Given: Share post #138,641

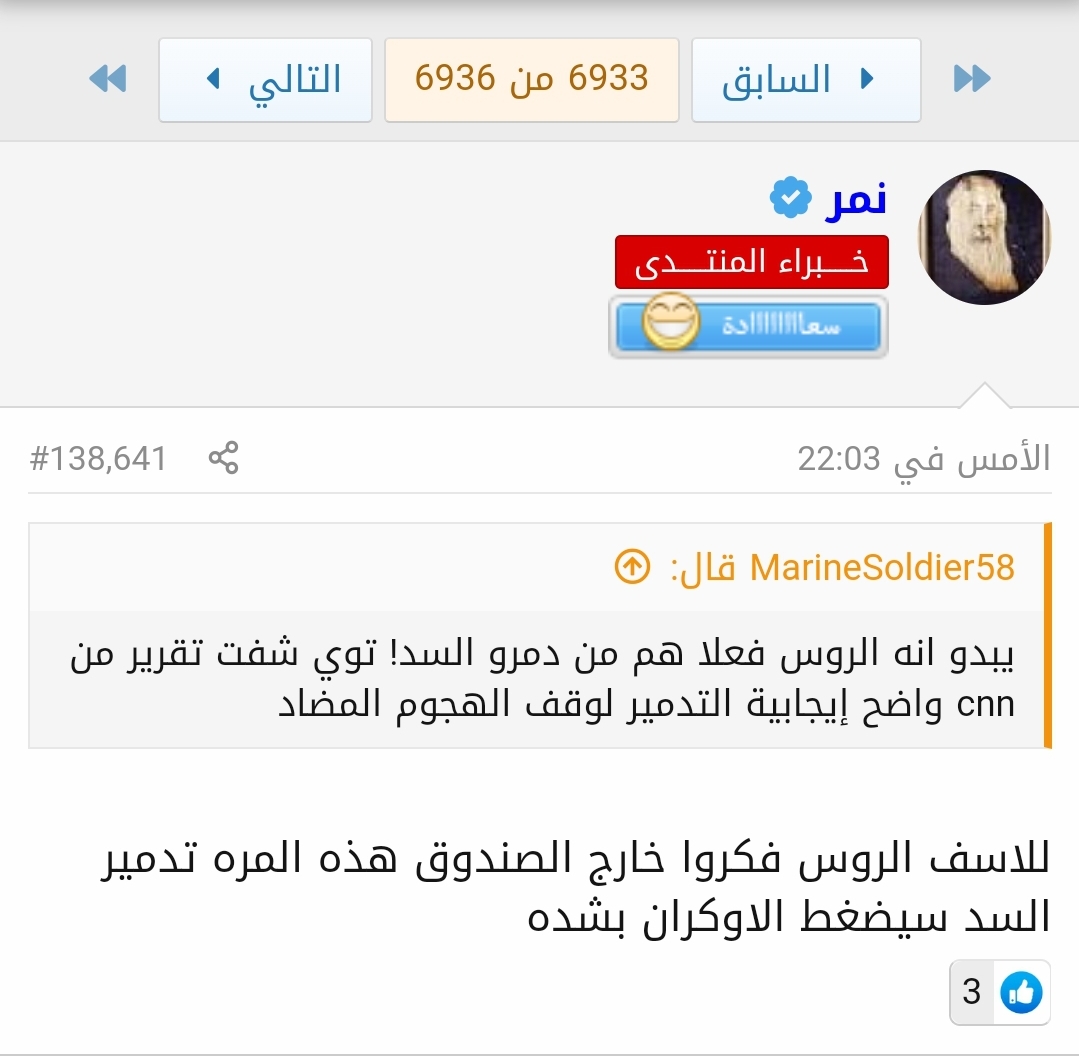Looking at the screenshot, I should 223,459.
